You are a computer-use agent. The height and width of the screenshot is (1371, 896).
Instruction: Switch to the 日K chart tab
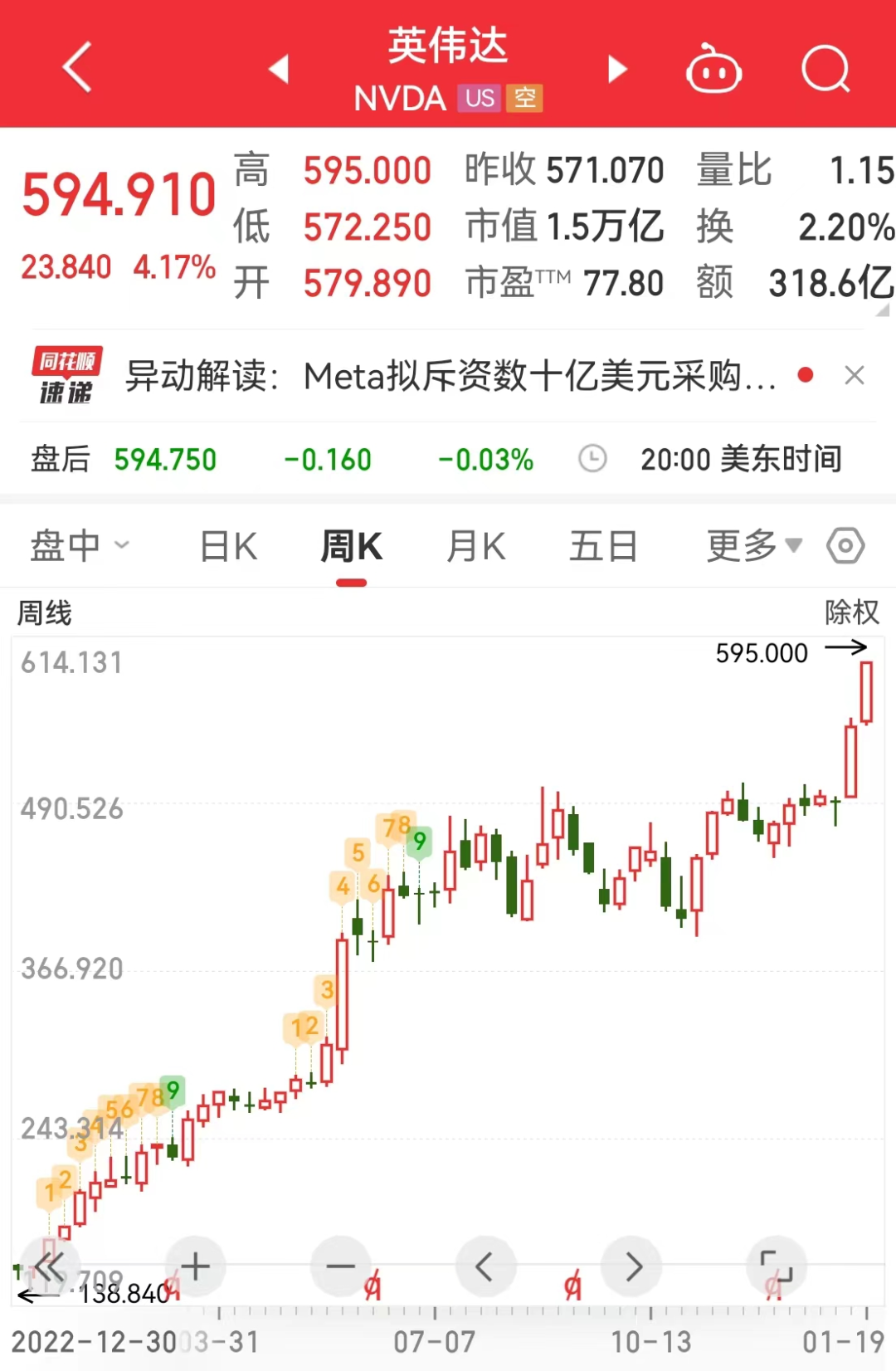(229, 546)
